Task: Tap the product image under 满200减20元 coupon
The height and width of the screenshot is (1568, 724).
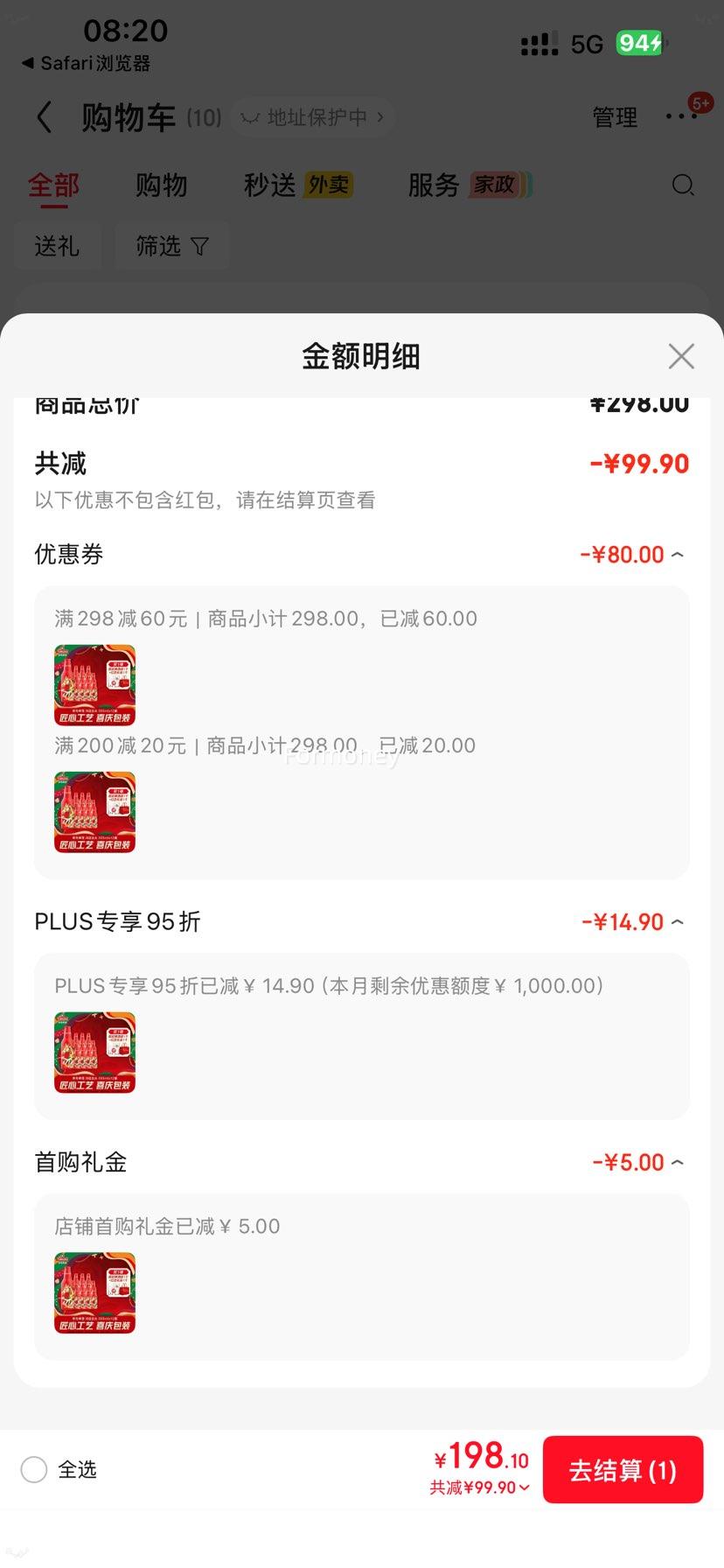Action: coord(94,812)
